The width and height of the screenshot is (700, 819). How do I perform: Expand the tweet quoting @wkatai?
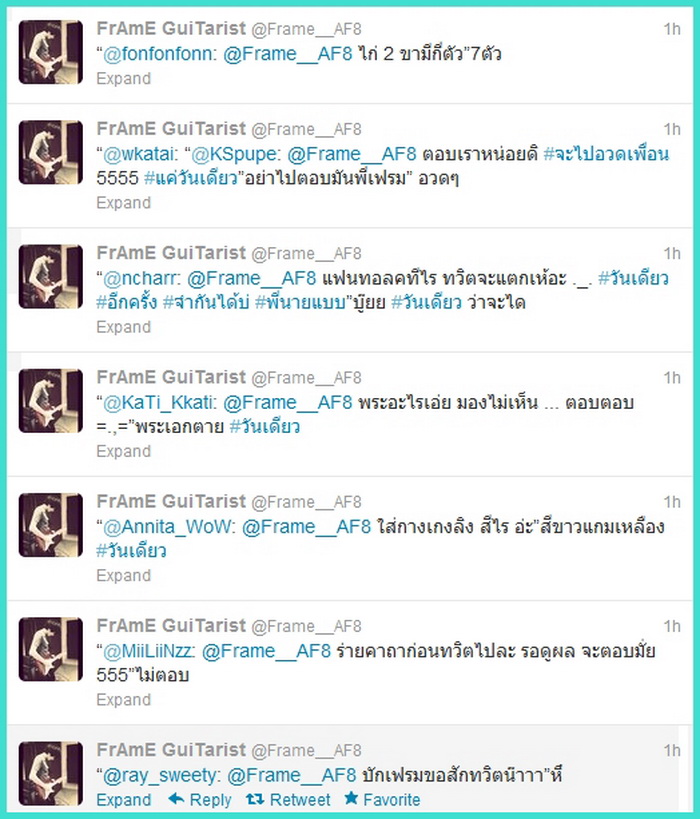pos(123,203)
